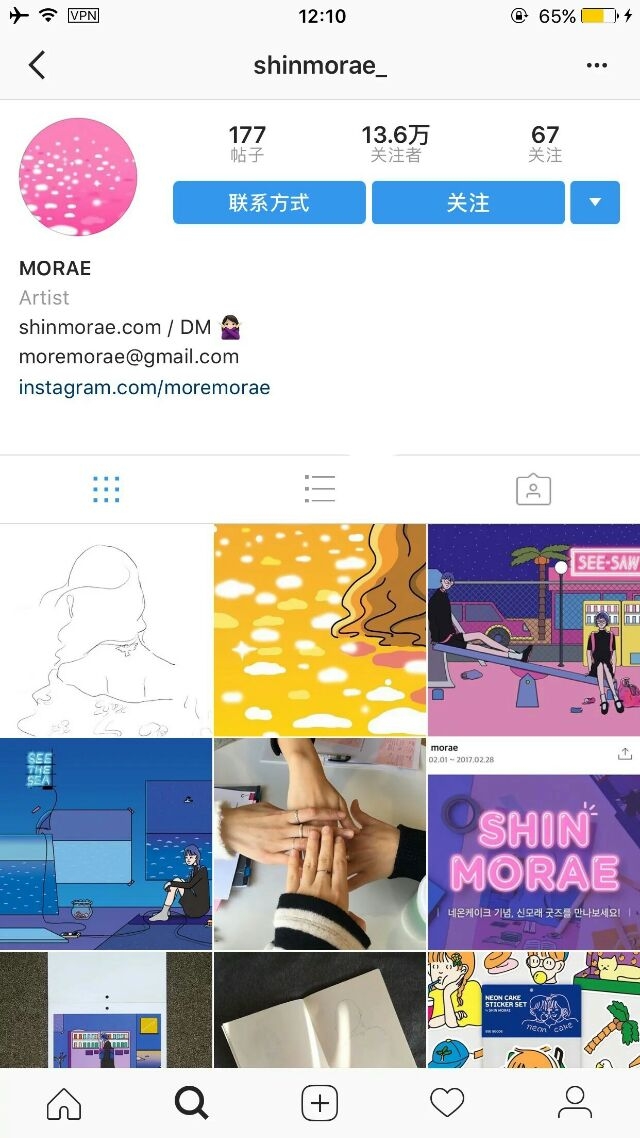Viewport: 640px width, 1138px height.
Task: Open the pink neon SHIN MORAE post
Action: (x=534, y=844)
